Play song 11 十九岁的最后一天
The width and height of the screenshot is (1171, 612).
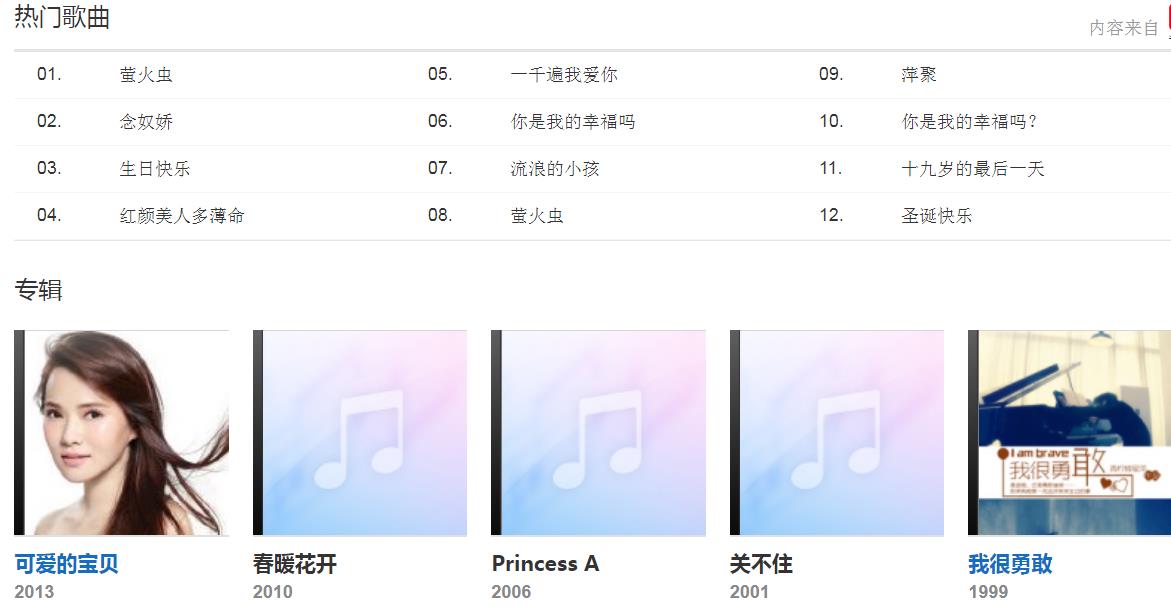[973, 169]
